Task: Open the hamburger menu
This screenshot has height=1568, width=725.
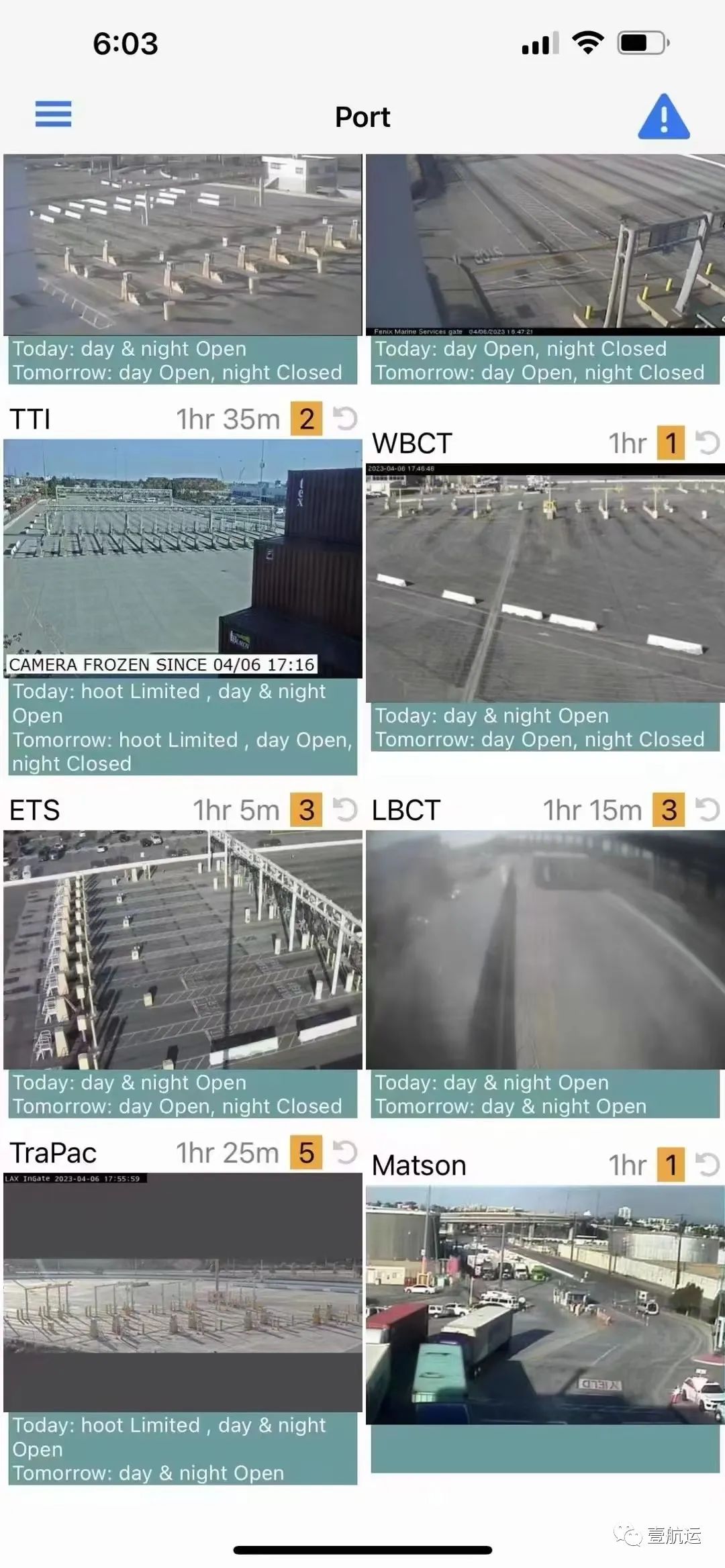Action: coord(53,114)
